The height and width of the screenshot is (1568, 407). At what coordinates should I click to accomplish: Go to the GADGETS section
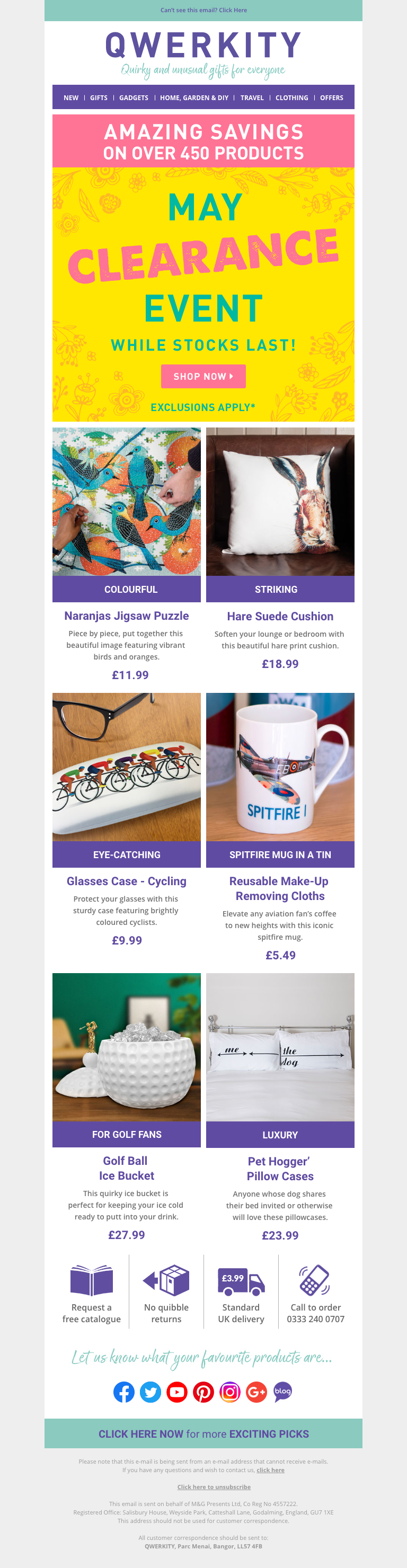[134, 98]
